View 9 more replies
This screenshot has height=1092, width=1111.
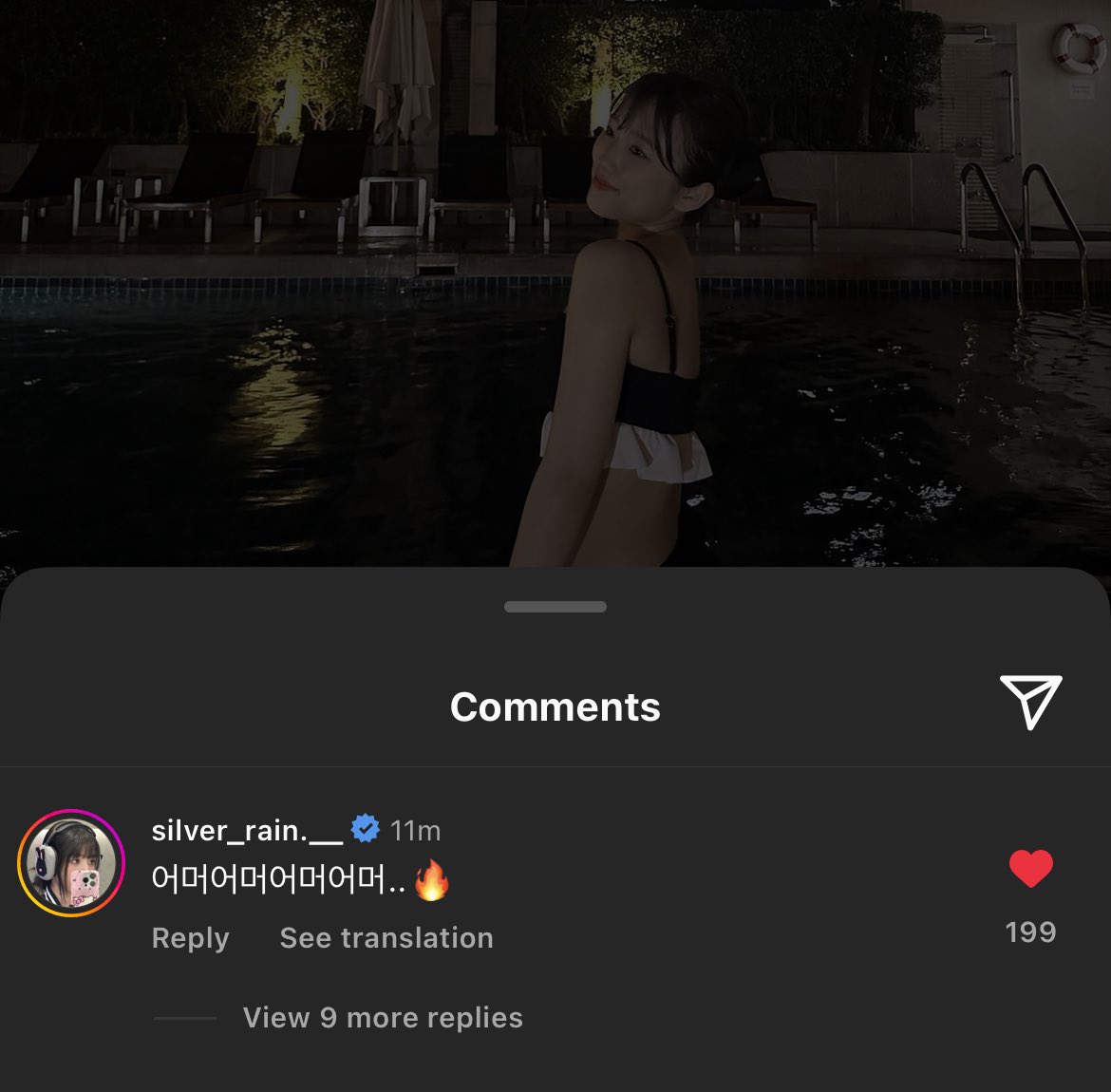click(x=383, y=1018)
